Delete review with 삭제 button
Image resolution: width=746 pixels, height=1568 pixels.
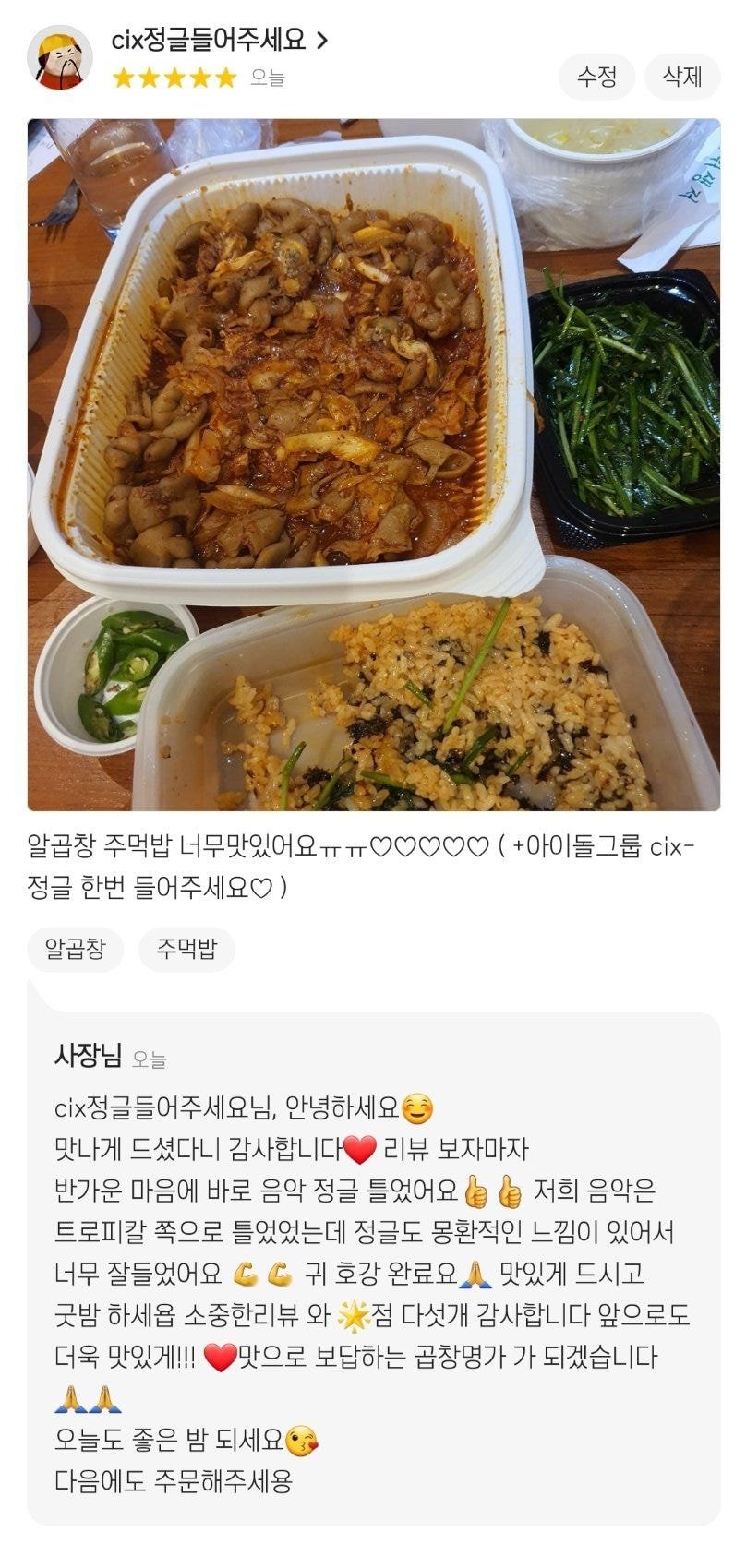682,77
